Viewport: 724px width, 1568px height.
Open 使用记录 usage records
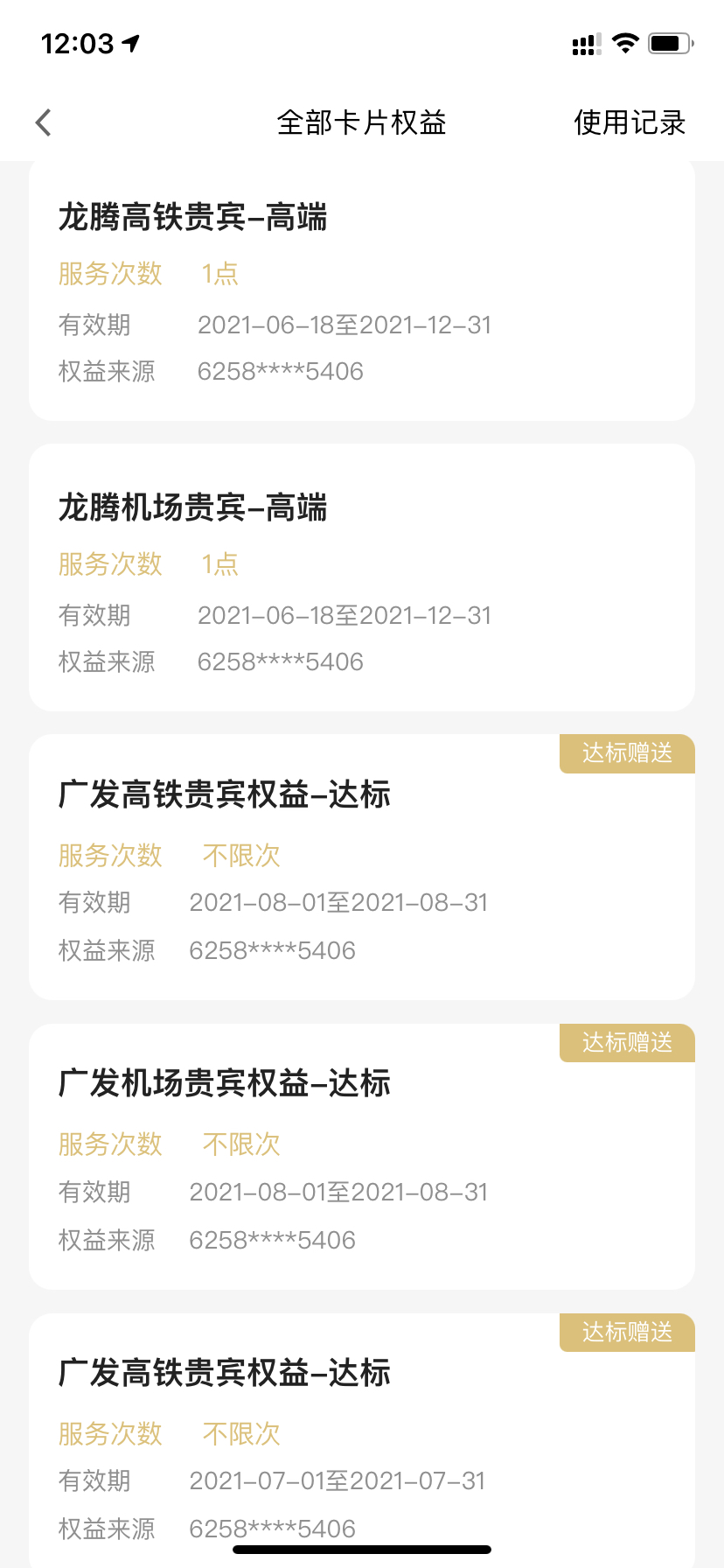pyautogui.click(x=630, y=122)
